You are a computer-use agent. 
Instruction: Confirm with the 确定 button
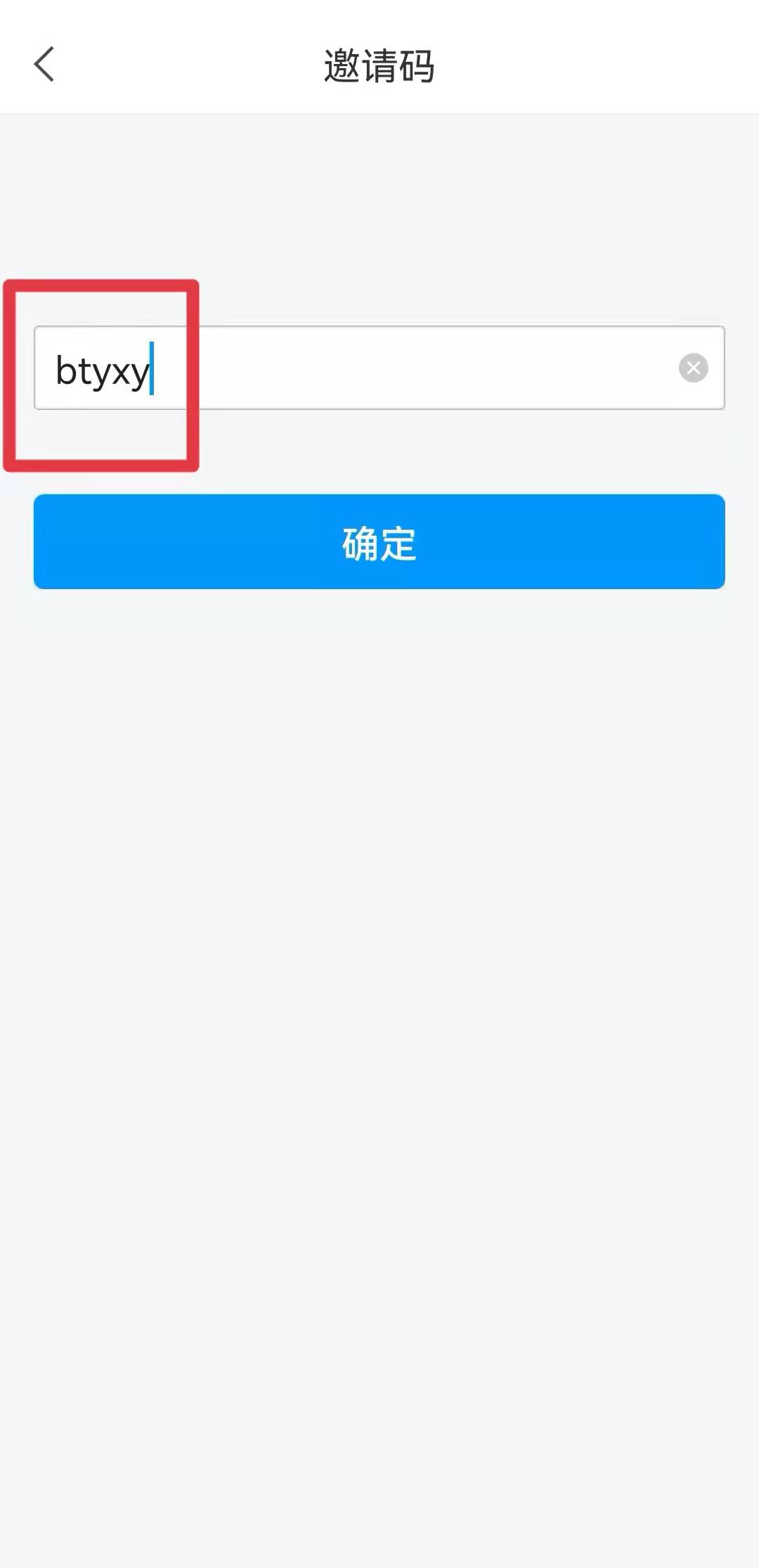(x=379, y=541)
